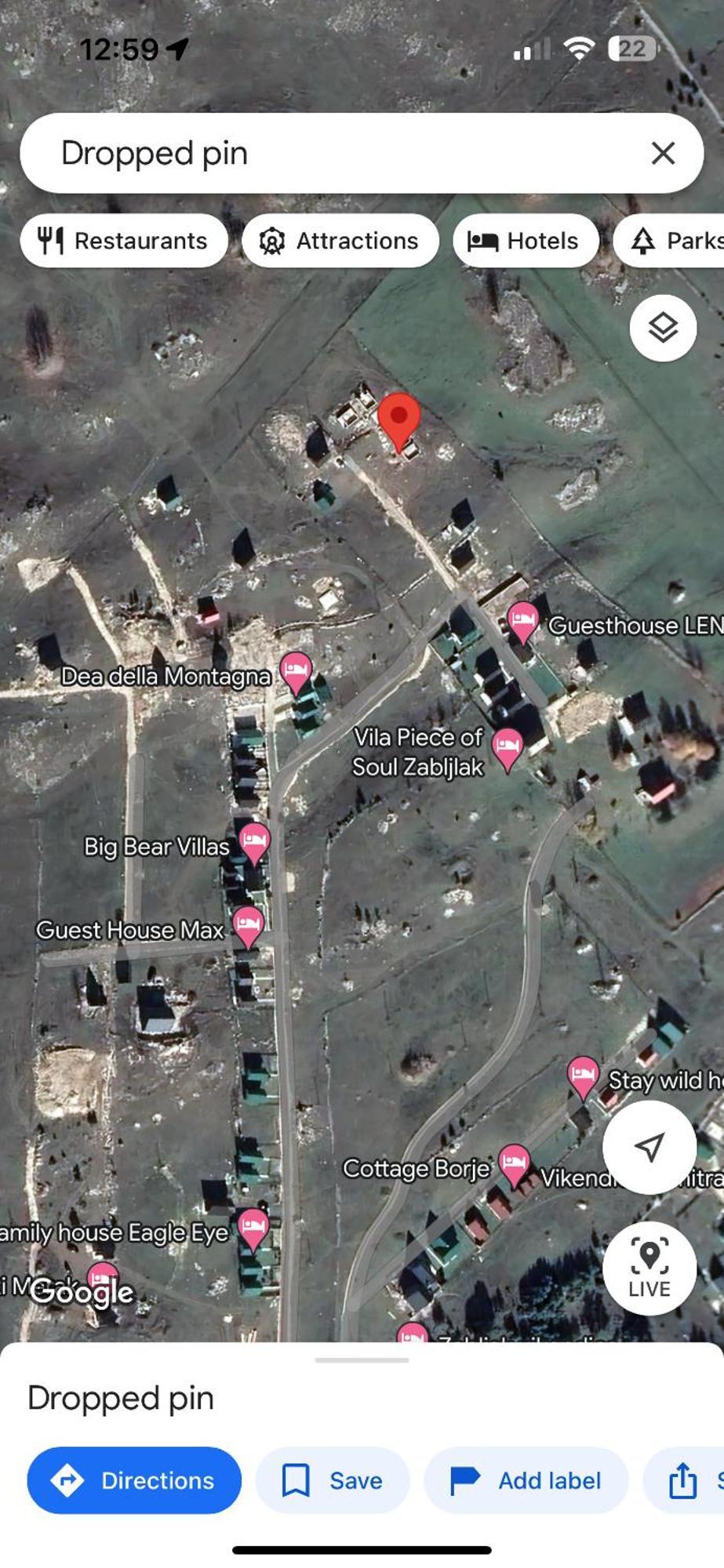Filter map by Restaurants
Screen dimensions: 724x1568
pos(124,241)
